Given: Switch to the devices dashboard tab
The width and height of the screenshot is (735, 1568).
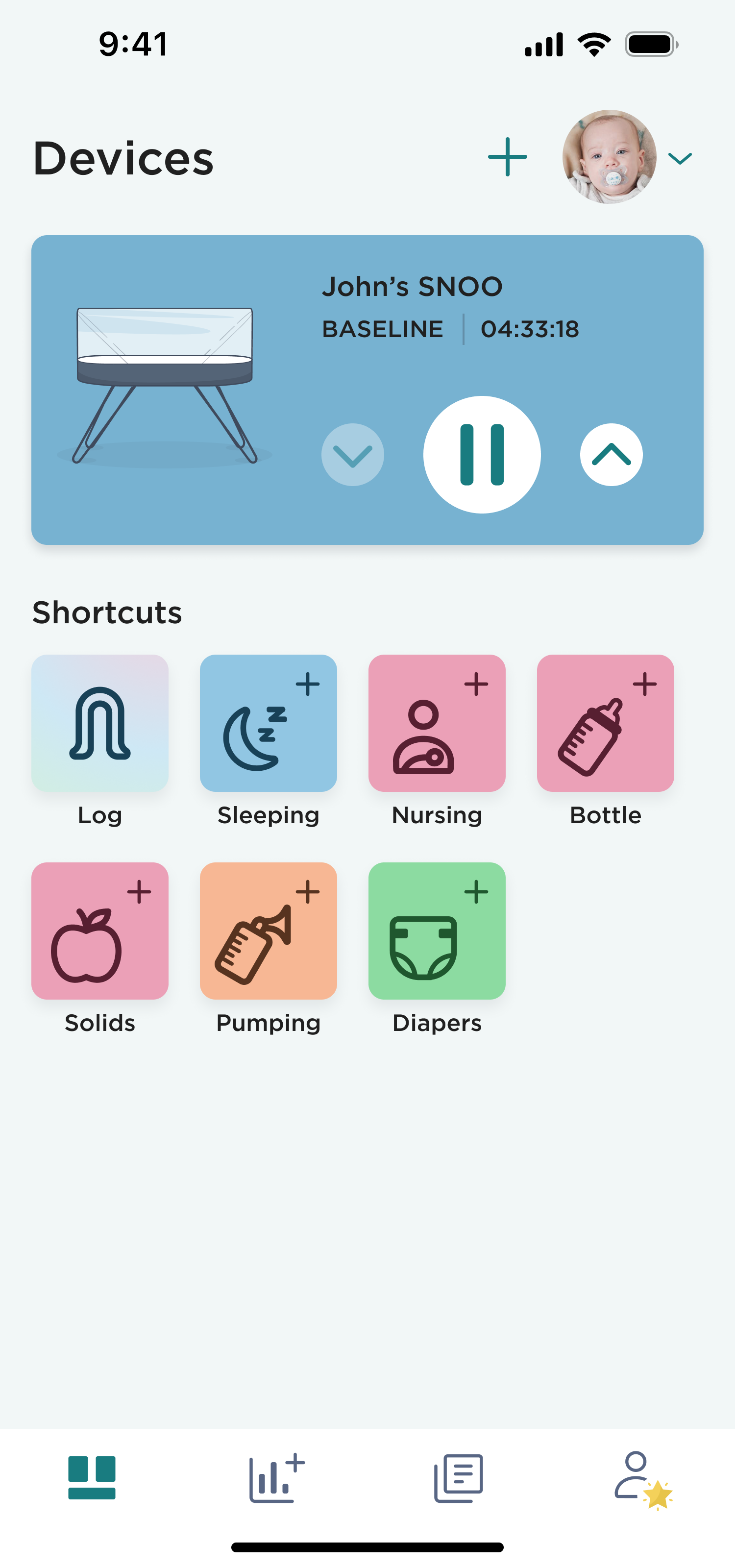Looking at the screenshot, I should [x=92, y=1477].
